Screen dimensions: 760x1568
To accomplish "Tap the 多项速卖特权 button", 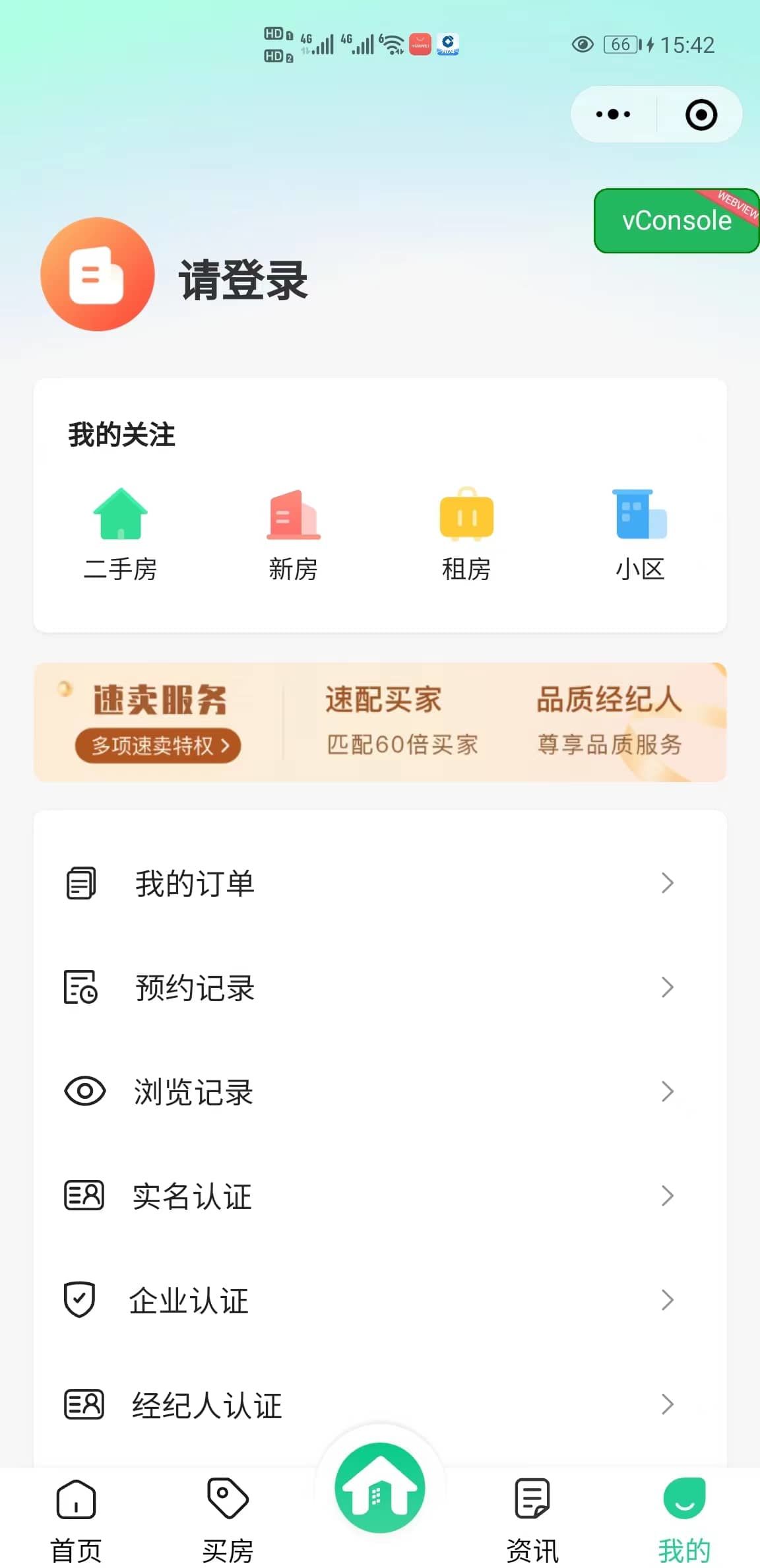I will point(158,746).
